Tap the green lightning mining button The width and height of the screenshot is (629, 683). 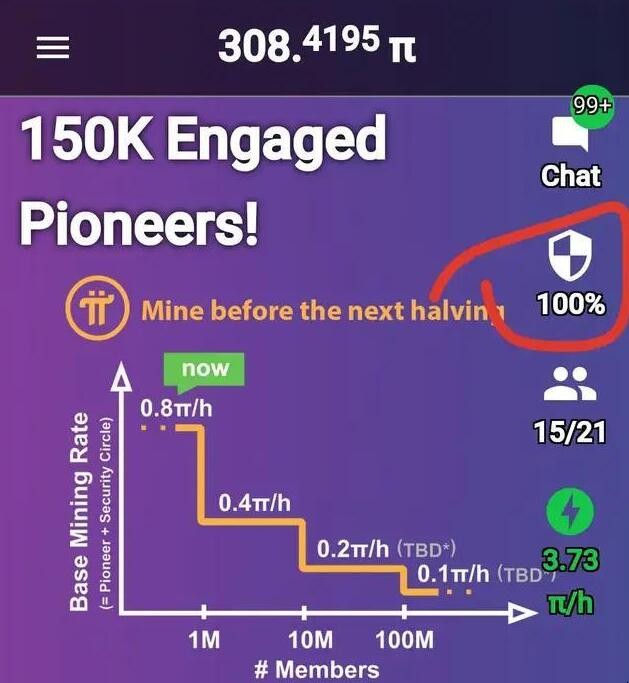coord(571,514)
